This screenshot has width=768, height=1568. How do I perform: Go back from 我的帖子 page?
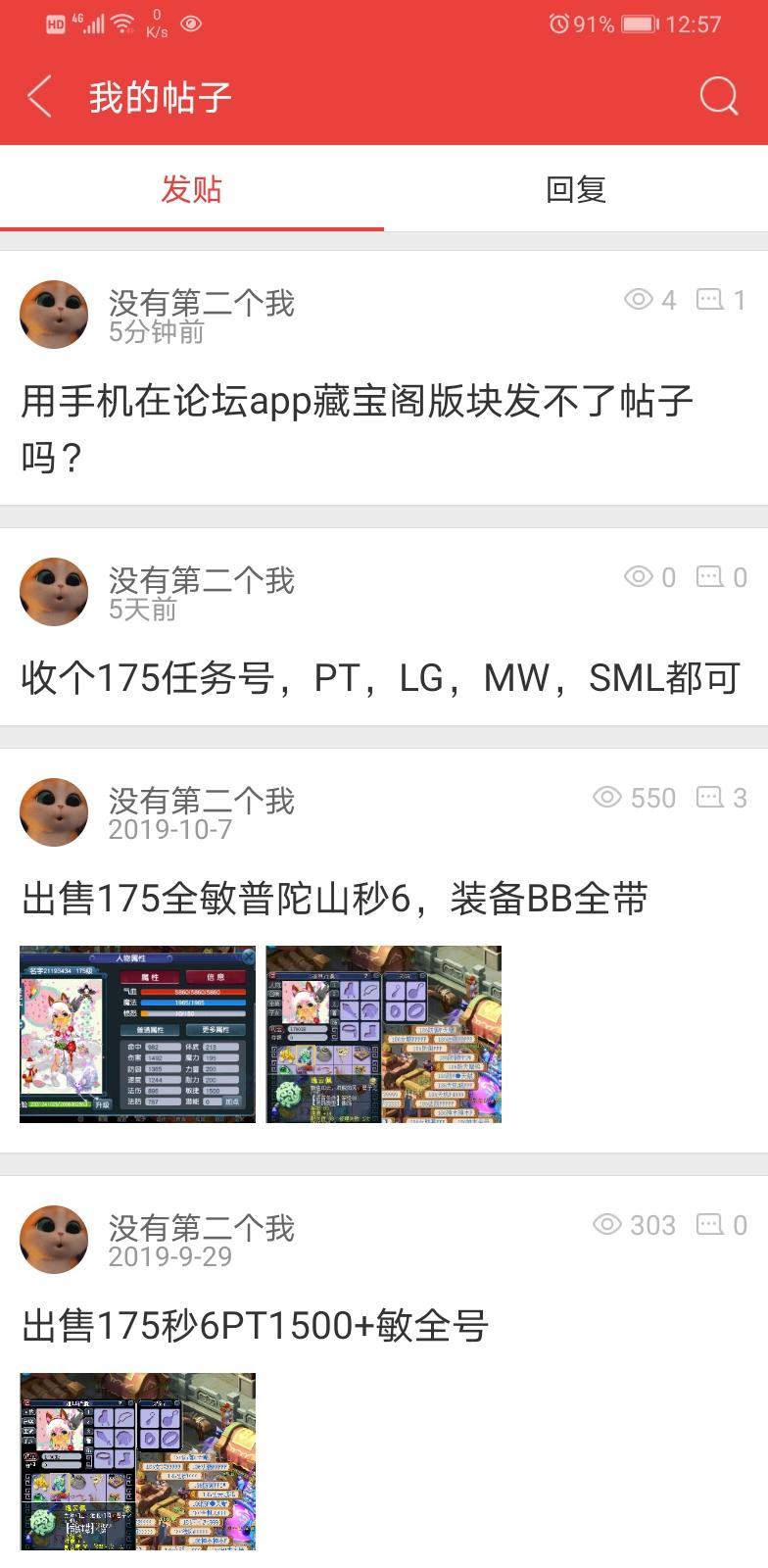(x=39, y=97)
